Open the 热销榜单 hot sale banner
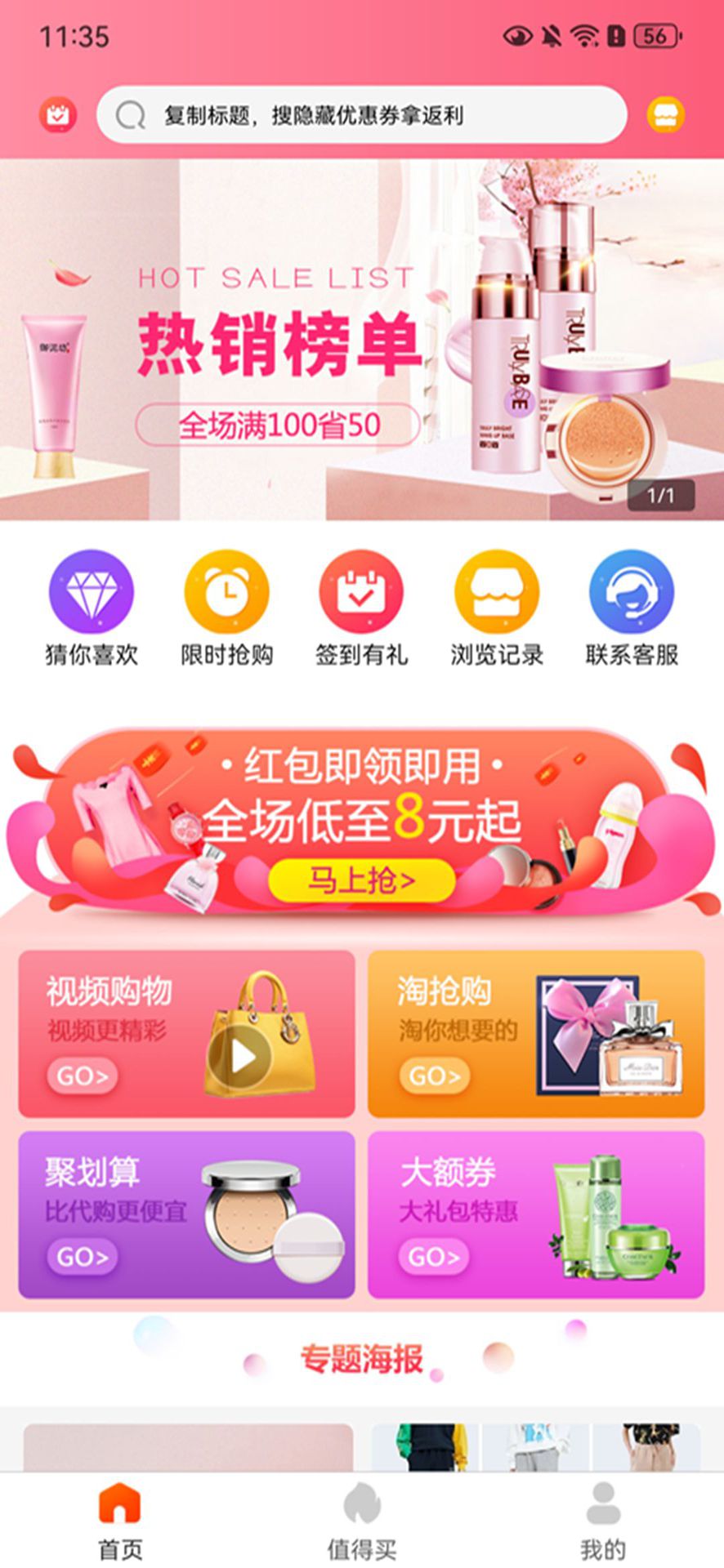Viewport: 724px width, 1568px height. [x=361, y=339]
